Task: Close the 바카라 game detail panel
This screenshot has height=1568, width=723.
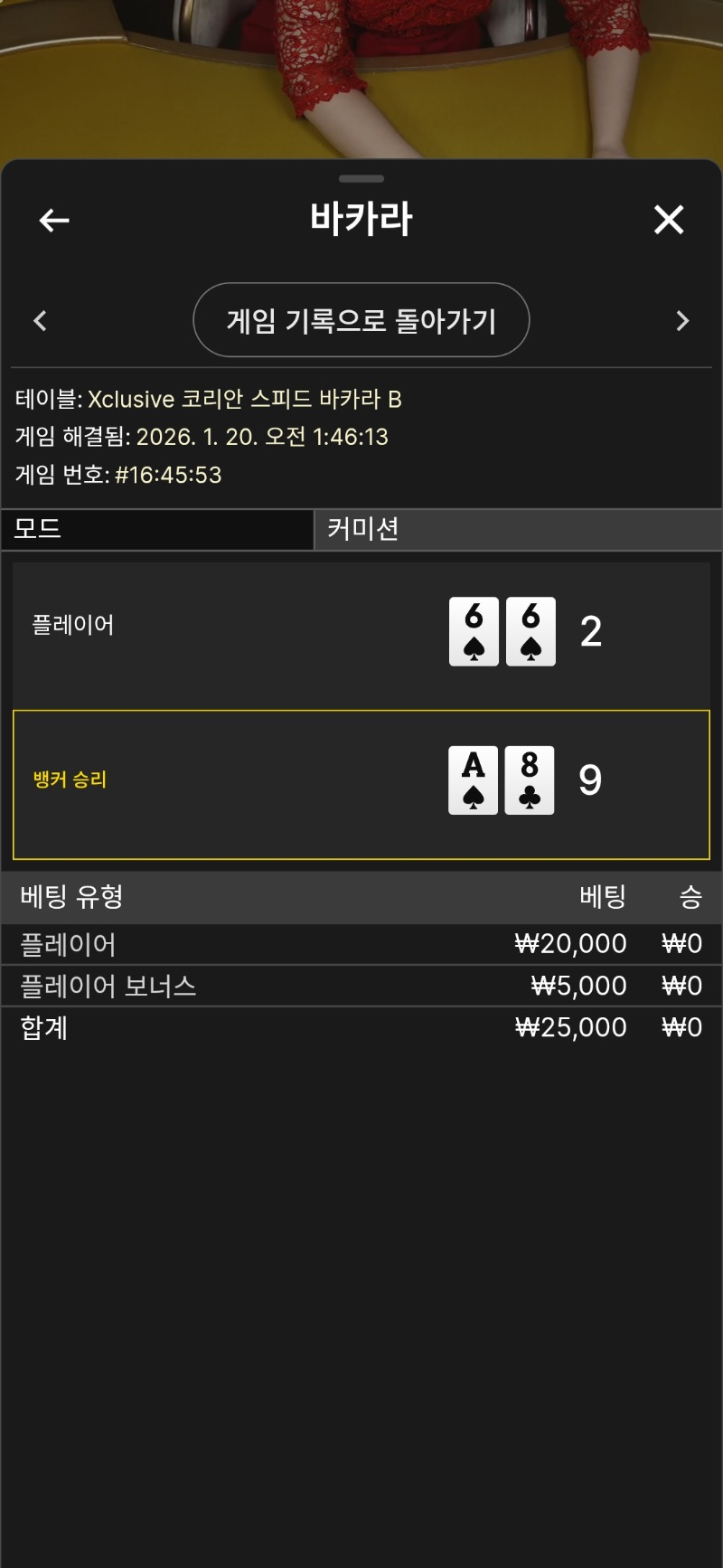Action: click(669, 220)
